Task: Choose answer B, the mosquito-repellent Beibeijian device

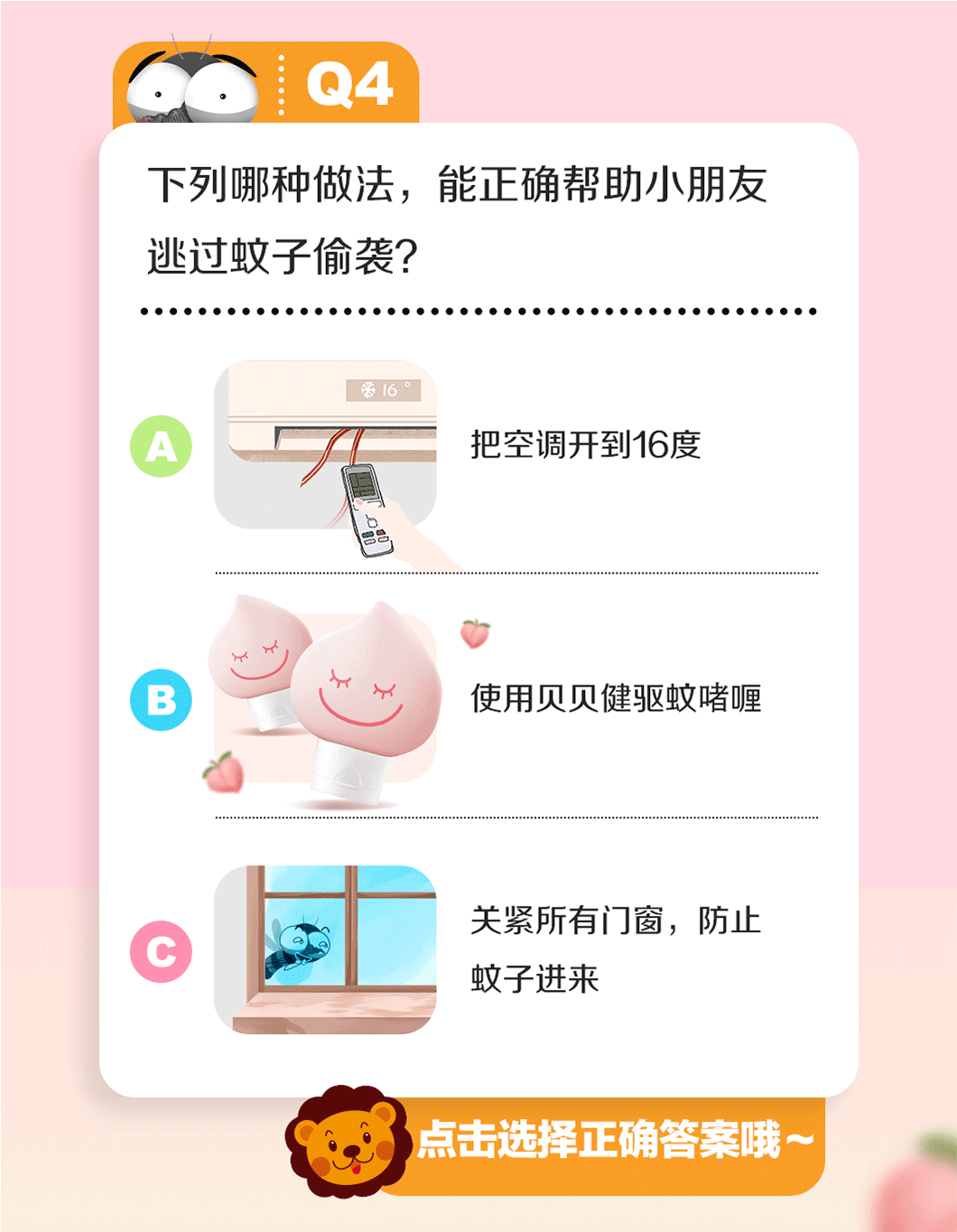Action: tap(162, 700)
